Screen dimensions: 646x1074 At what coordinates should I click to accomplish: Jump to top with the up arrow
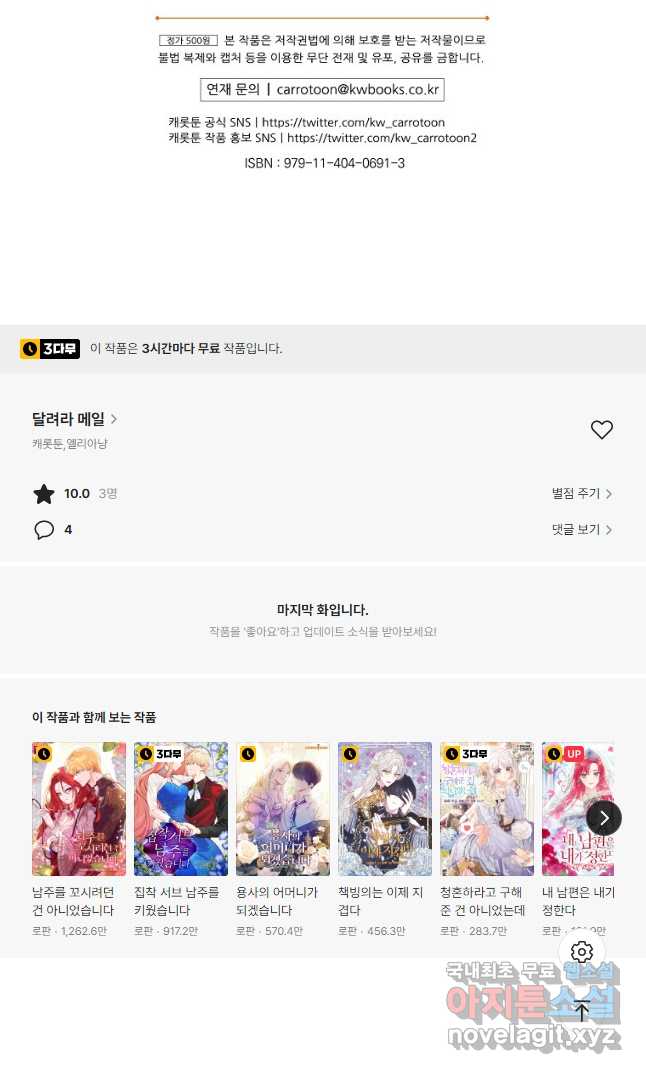pos(582,1010)
